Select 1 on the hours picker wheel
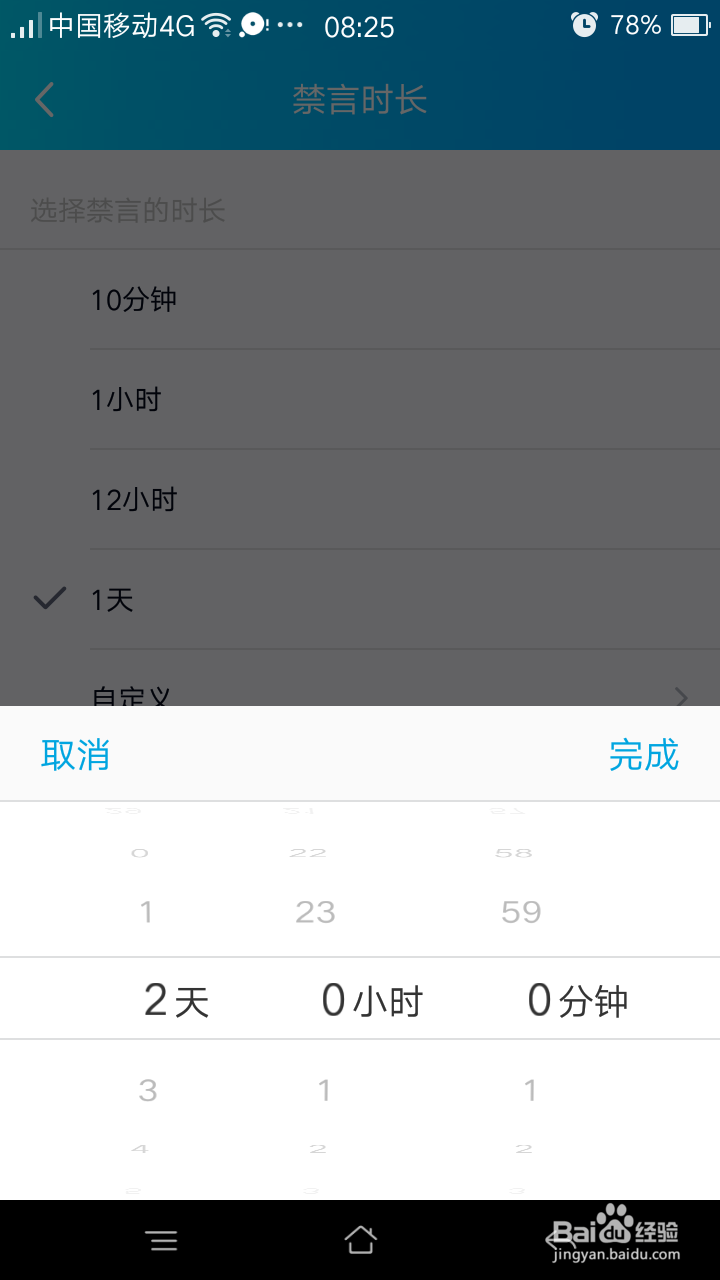This screenshot has width=720, height=1280. click(x=324, y=1090)
